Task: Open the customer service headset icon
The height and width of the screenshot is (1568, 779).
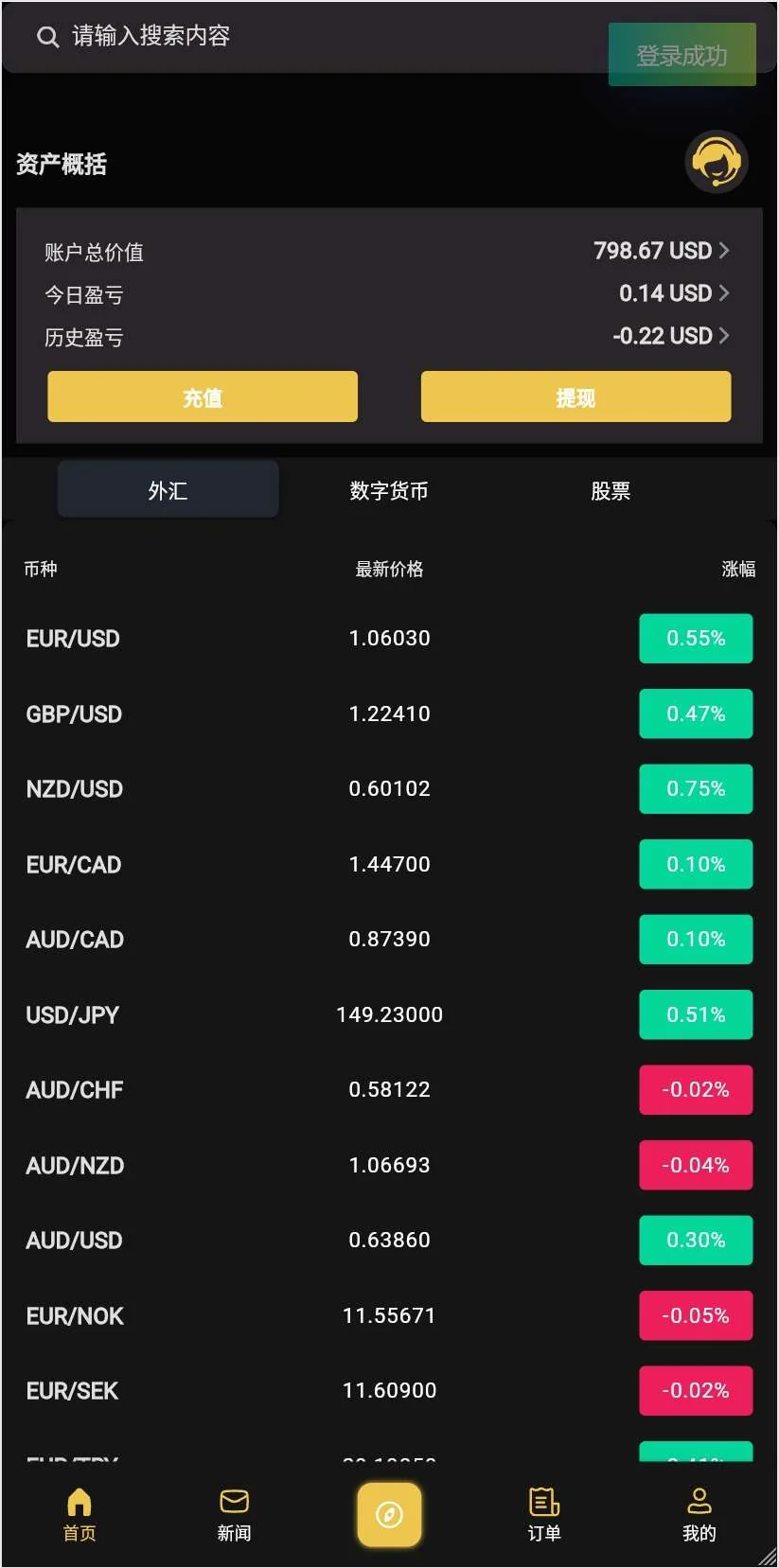Action: click(x=717, y=162)
